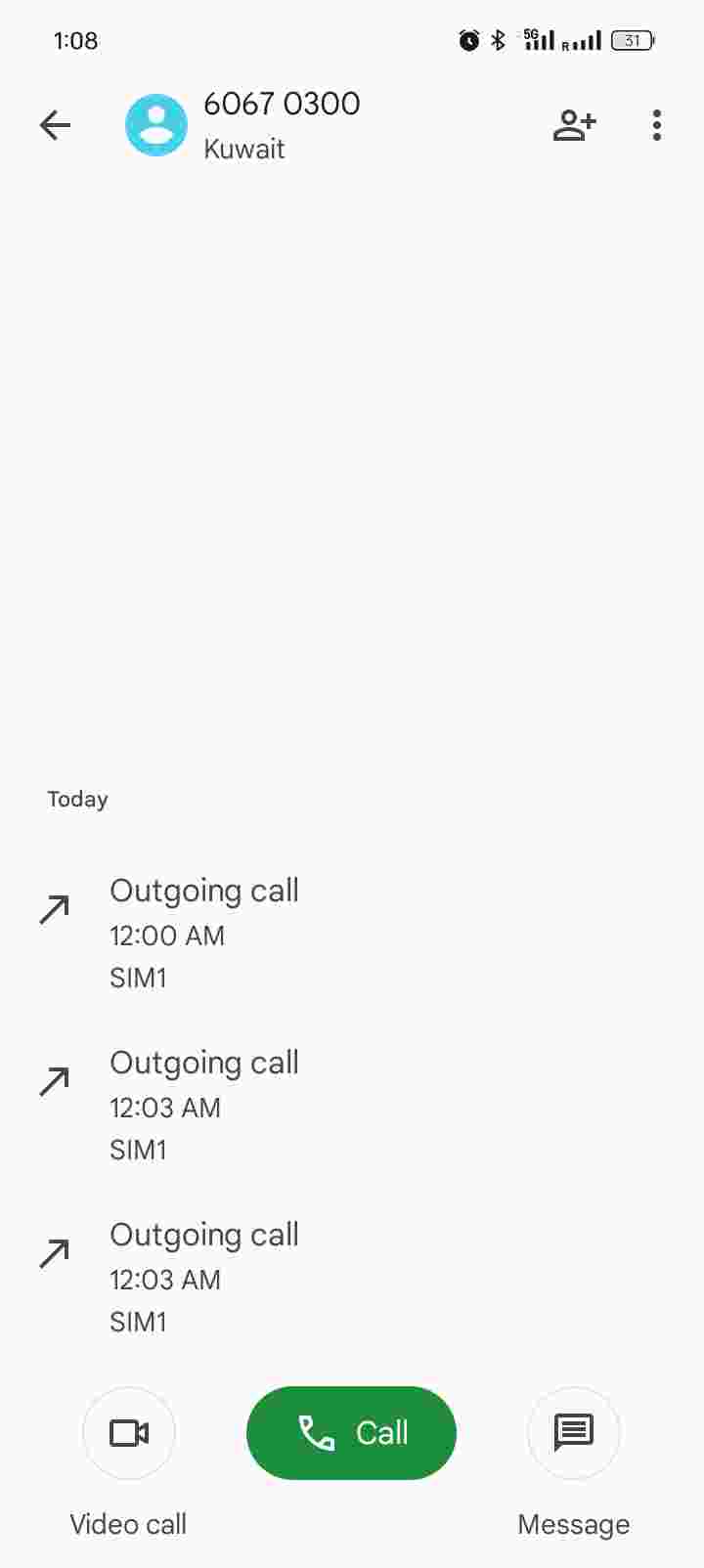Tap the green Call button
The image size is (704, 1568).
tap(351, 1433)
